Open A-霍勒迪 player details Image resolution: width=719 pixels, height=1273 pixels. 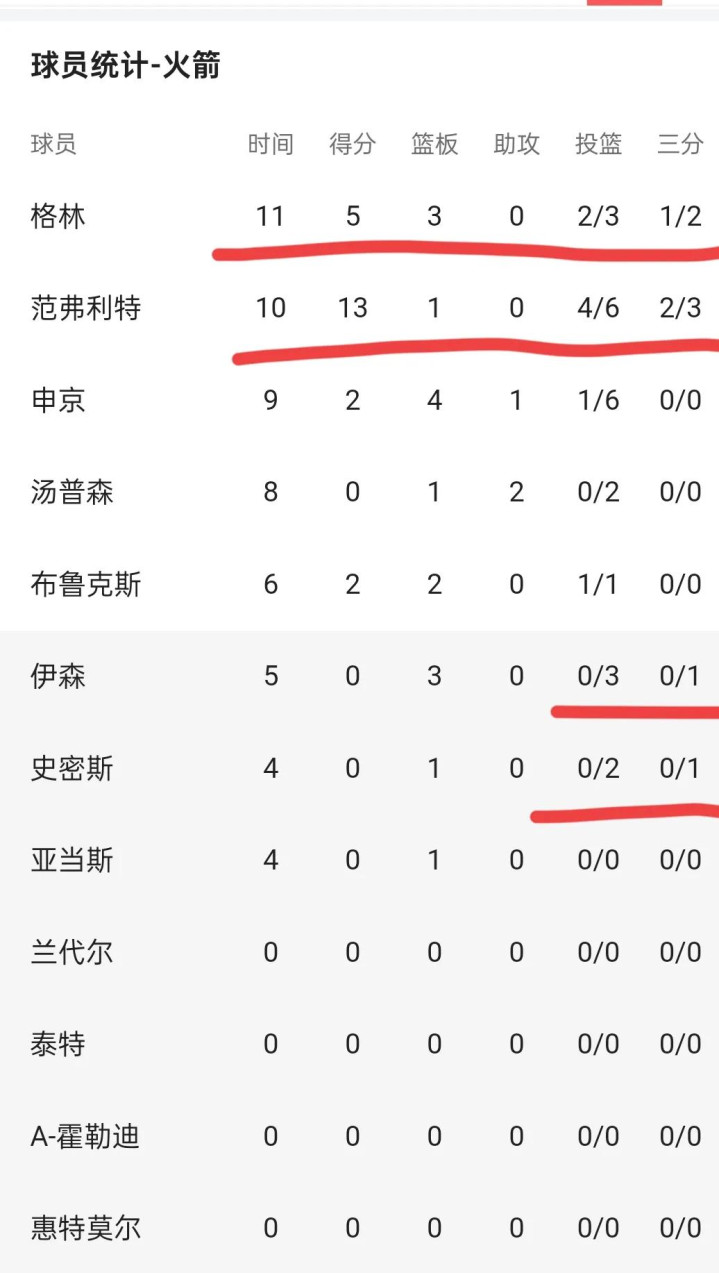coord(359,1136)
